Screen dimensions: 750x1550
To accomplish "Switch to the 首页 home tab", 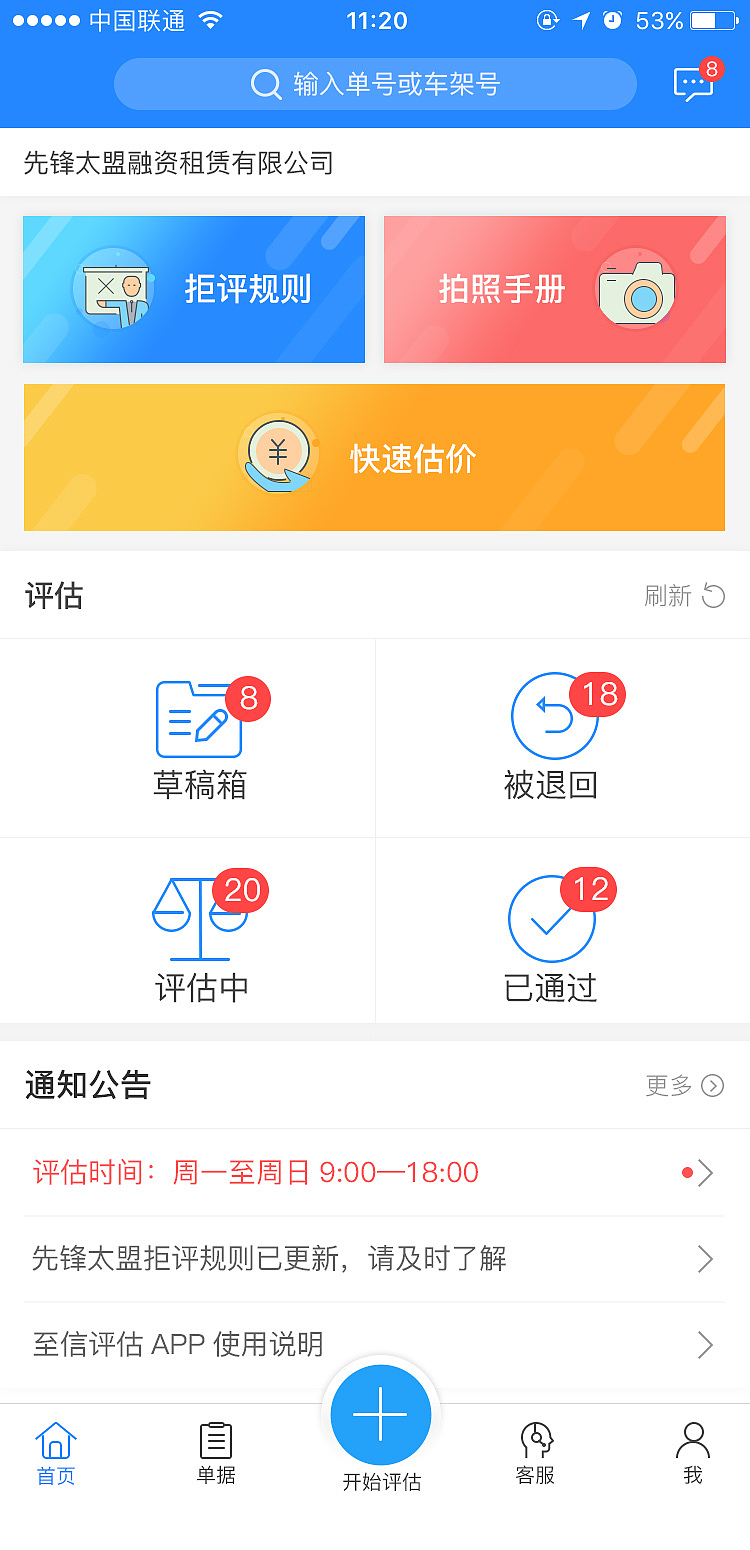I will (x=55, y=1445).
